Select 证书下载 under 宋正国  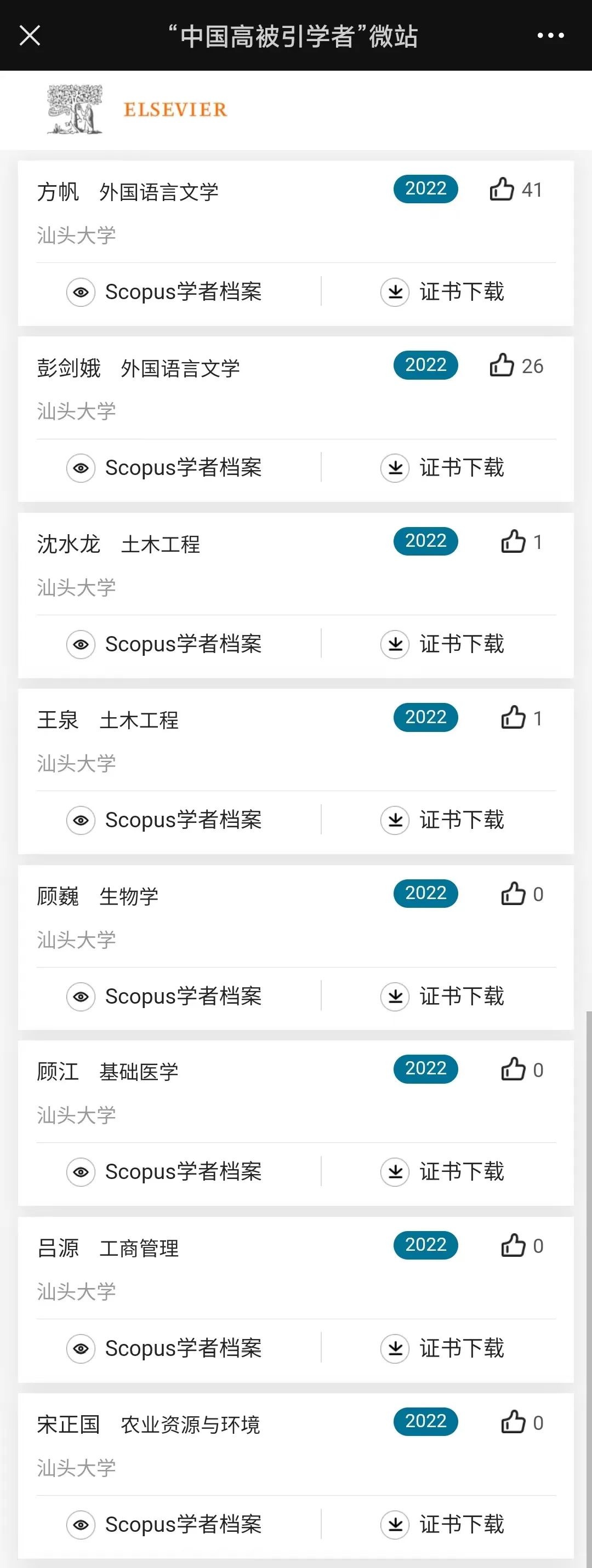(x=443, y=1525)
